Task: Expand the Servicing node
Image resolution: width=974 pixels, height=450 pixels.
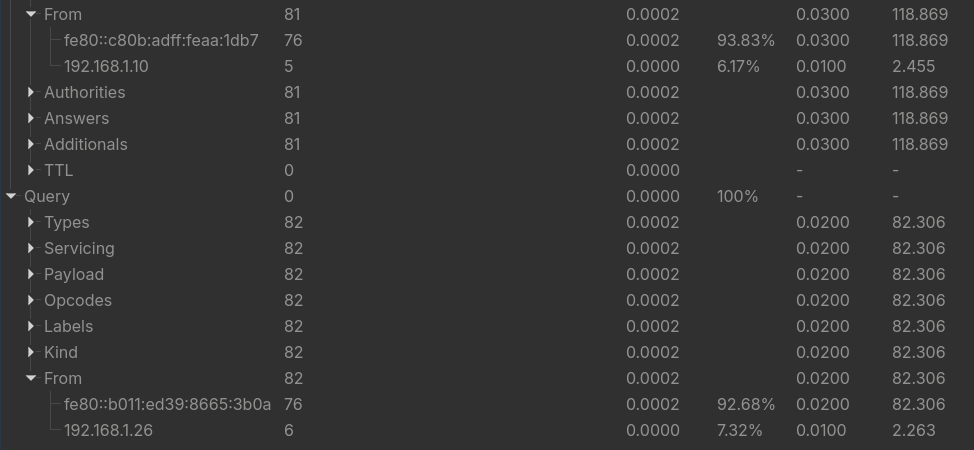Action: [31, 248]
